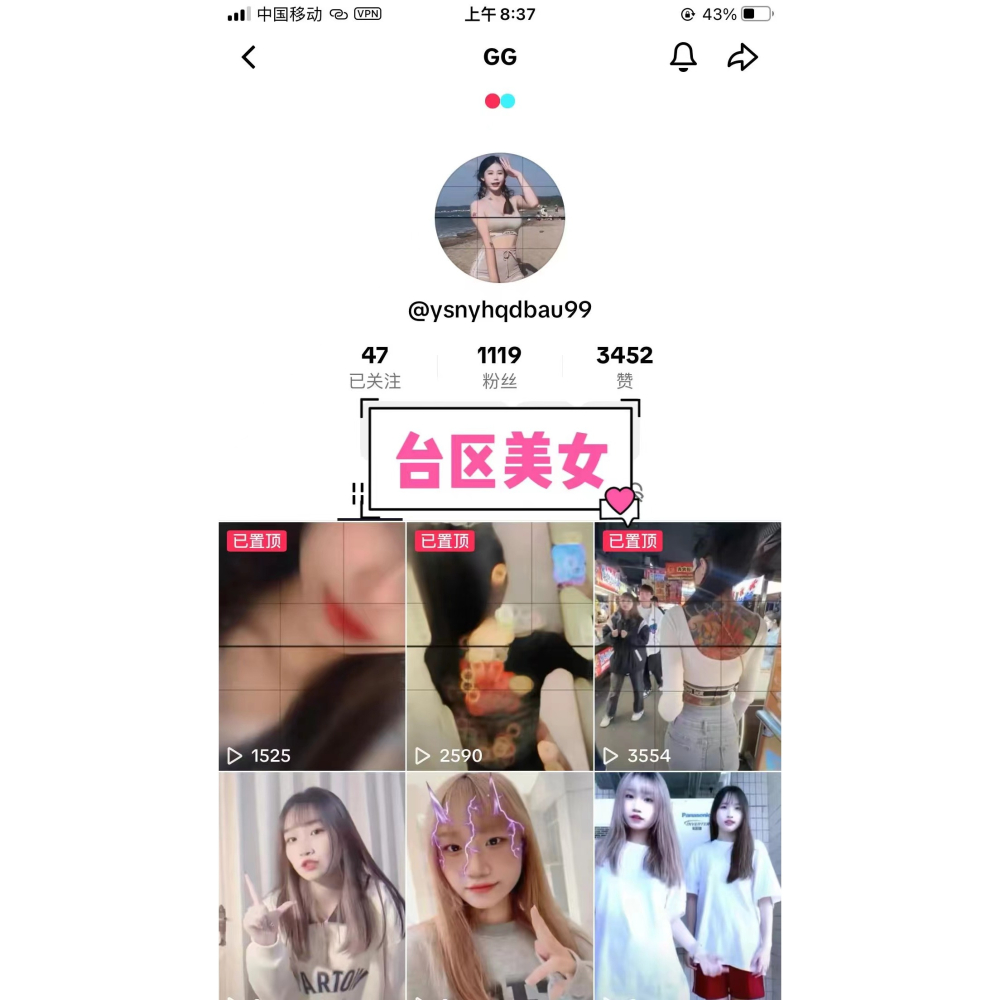Open video of girl making peace sign

(312, 885)
